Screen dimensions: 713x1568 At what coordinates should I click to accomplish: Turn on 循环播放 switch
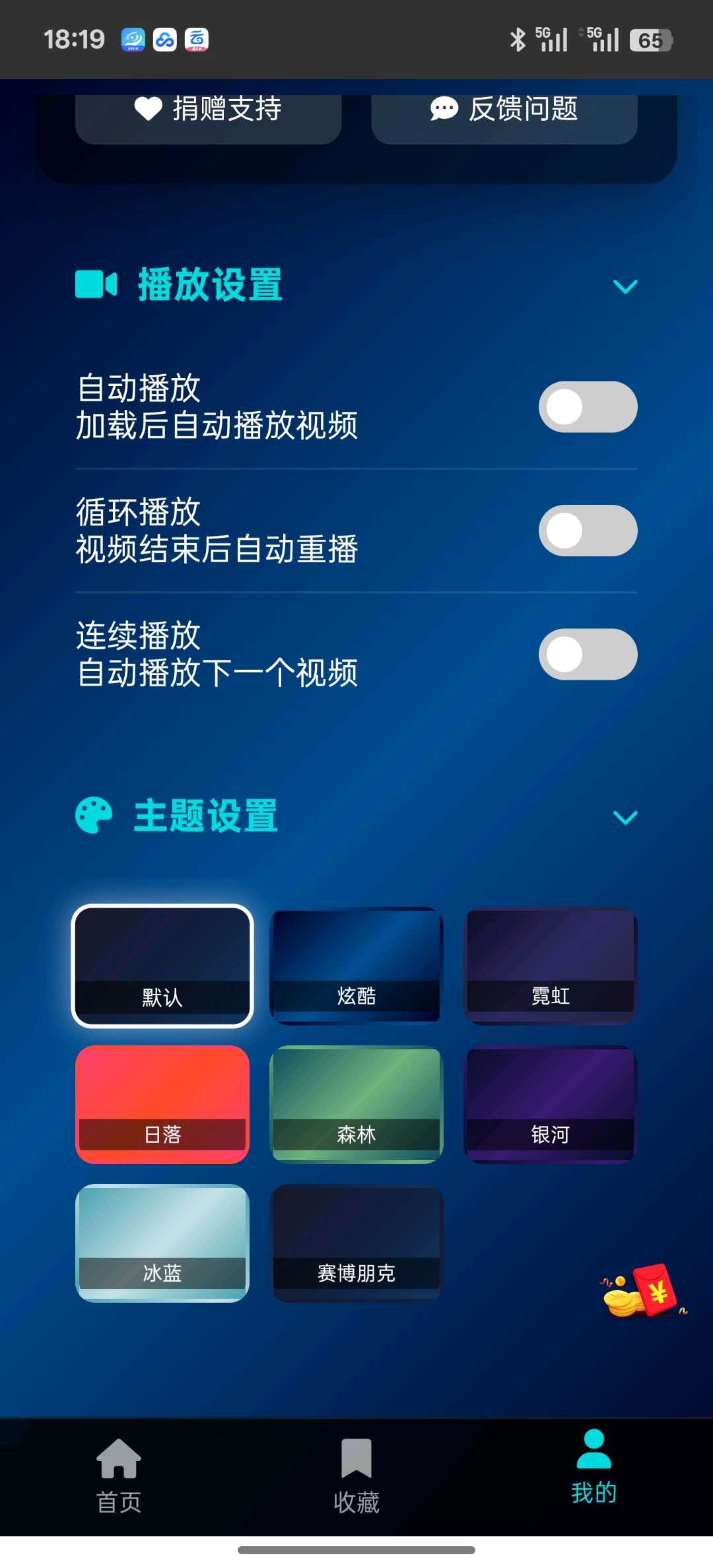(588, 531)
